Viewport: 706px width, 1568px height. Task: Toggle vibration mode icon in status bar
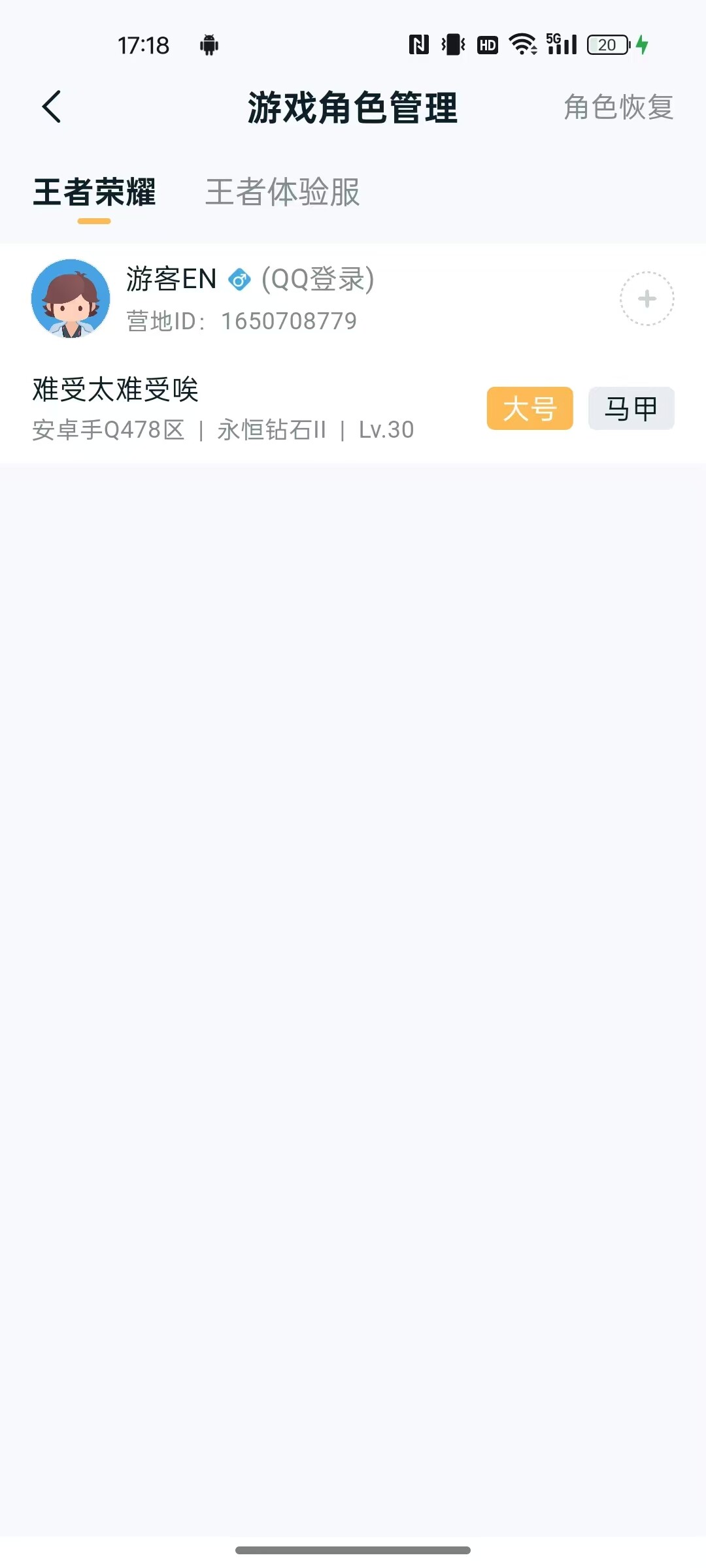[452, 44]
